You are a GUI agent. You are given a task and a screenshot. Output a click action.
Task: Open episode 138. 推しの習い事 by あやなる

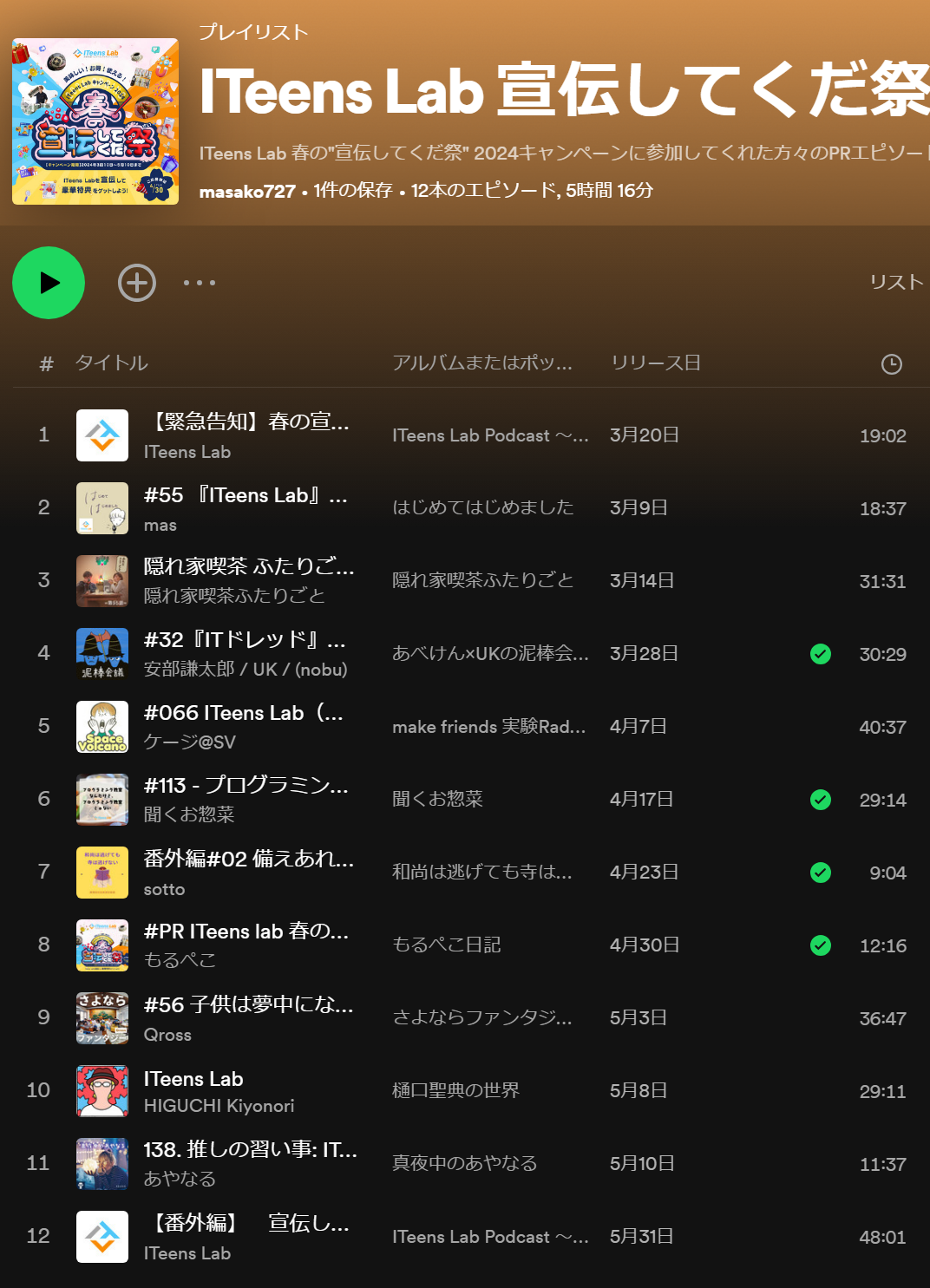[x=250, y=1150]
